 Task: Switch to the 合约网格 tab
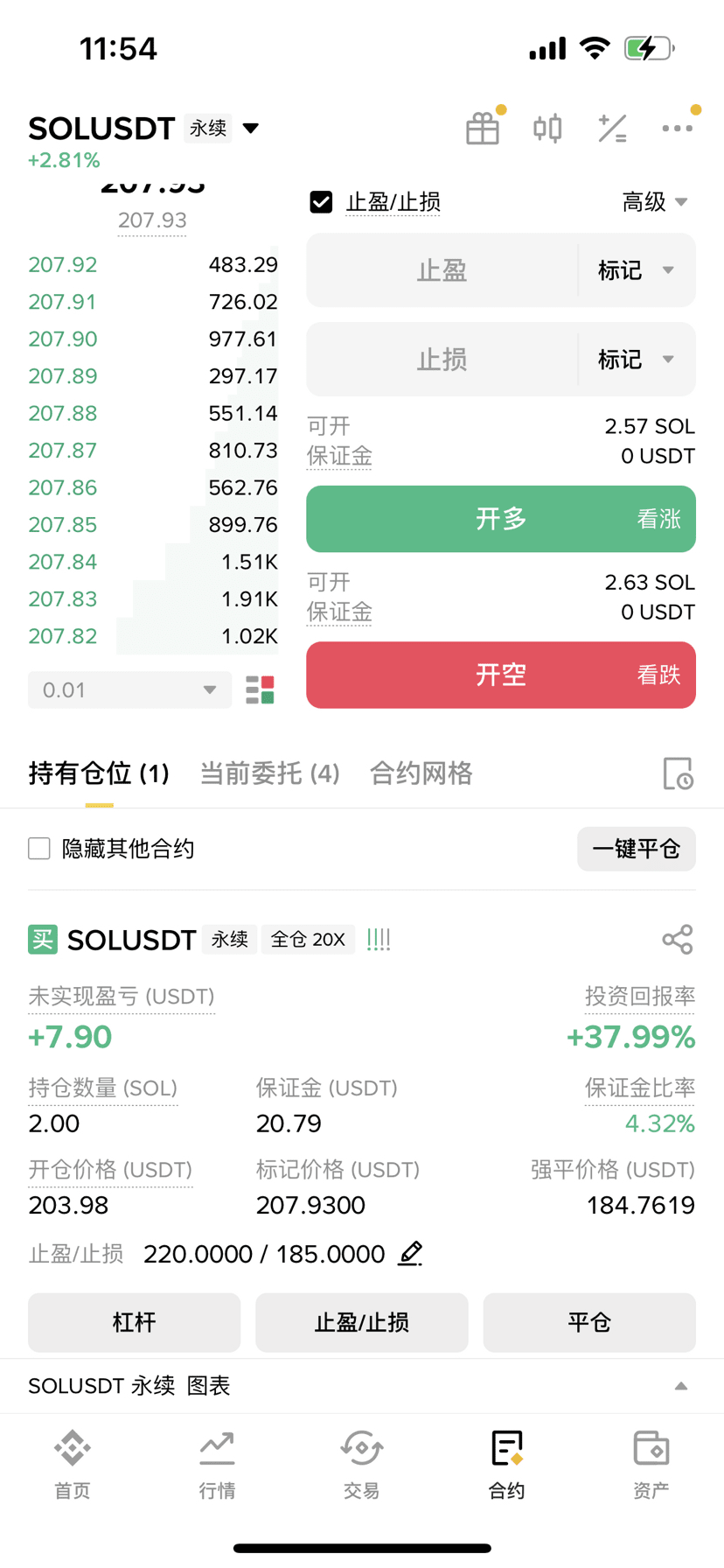click(x=421, y=773)
